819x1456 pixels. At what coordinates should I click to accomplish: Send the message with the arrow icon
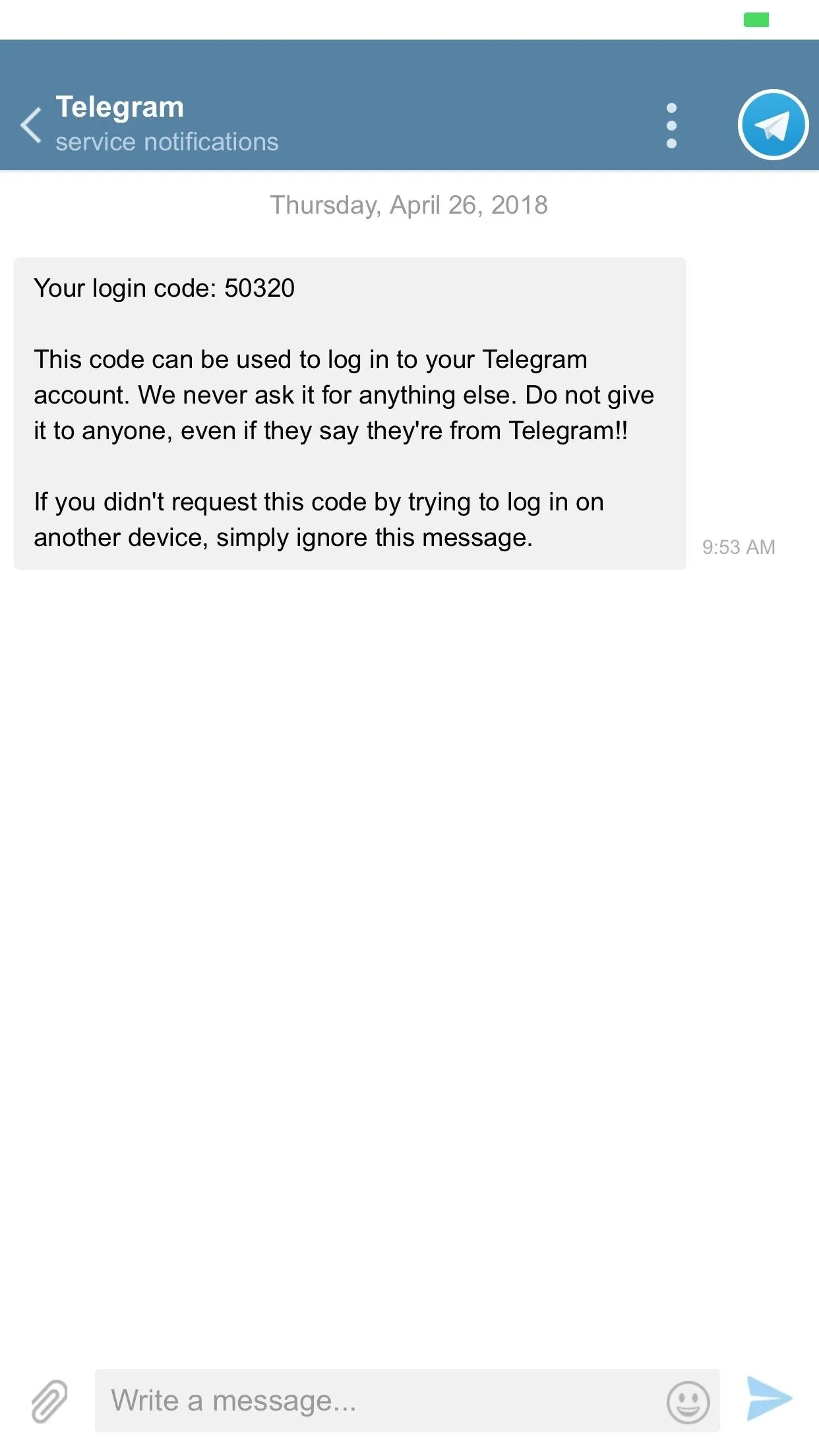pos(769,1398)
